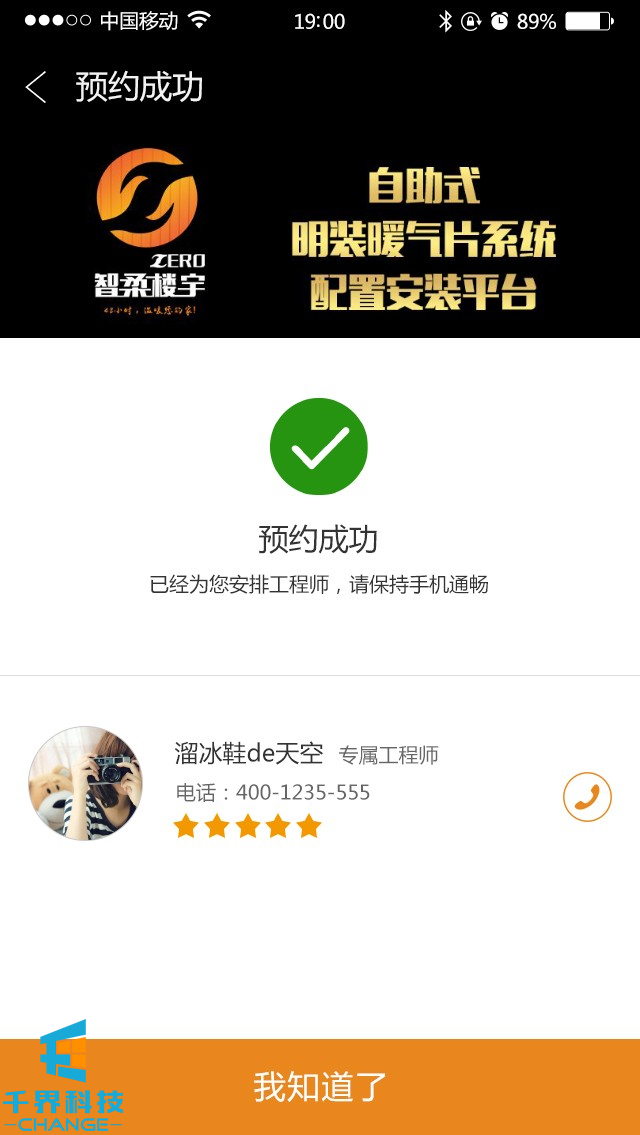Tap the 我知道了 button
Viewport: 640px width, 1135px height.
point(320,1086)
